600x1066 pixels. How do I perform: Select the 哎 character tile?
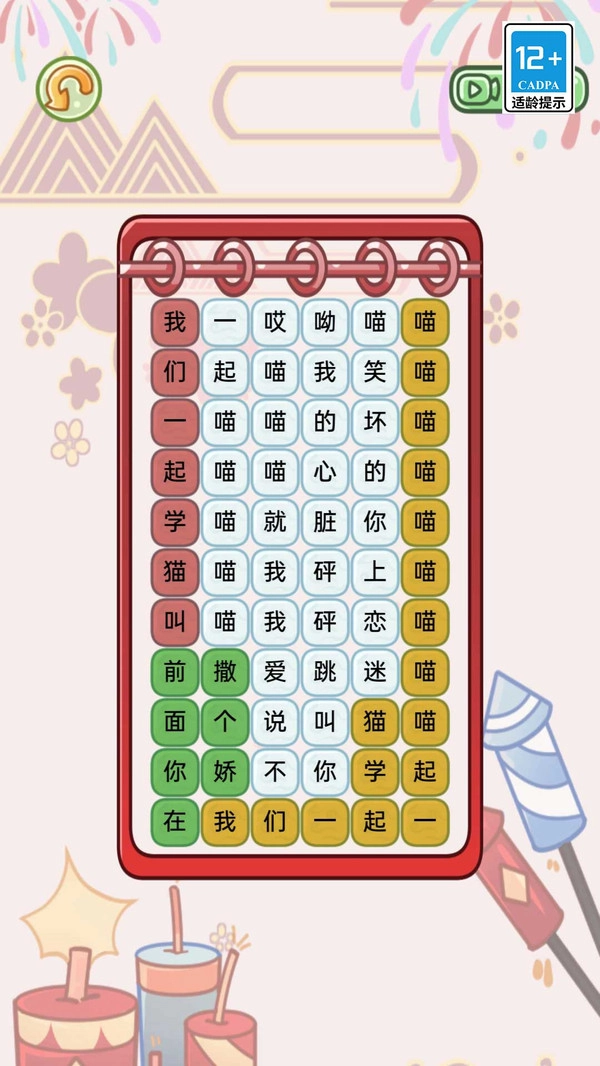tap(275, 322)
